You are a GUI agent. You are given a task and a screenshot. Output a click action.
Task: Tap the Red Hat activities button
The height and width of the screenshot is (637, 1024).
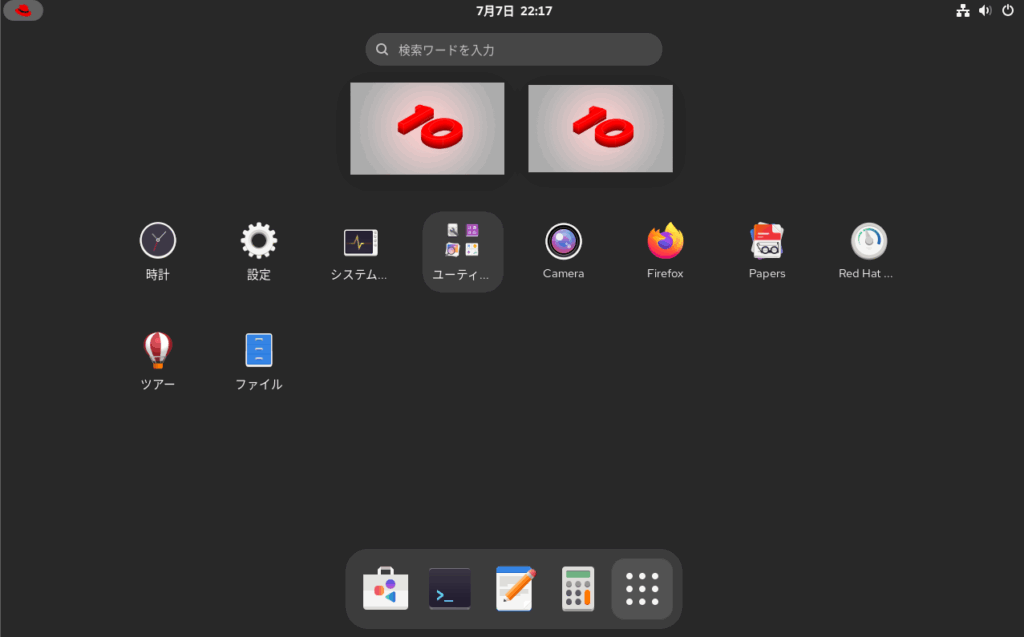click(x=23, y=11)
